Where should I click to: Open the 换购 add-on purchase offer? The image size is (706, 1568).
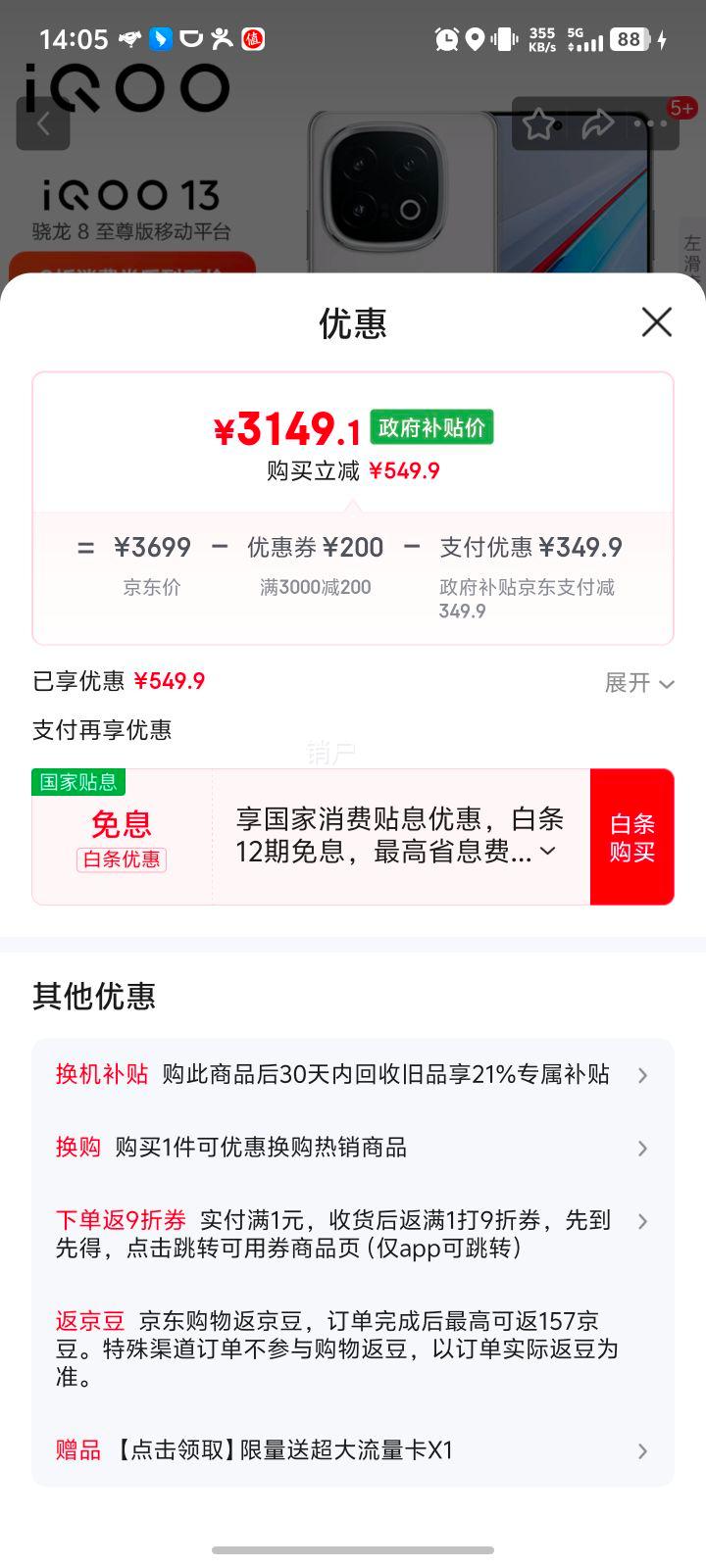click(x=352, y=1148)
